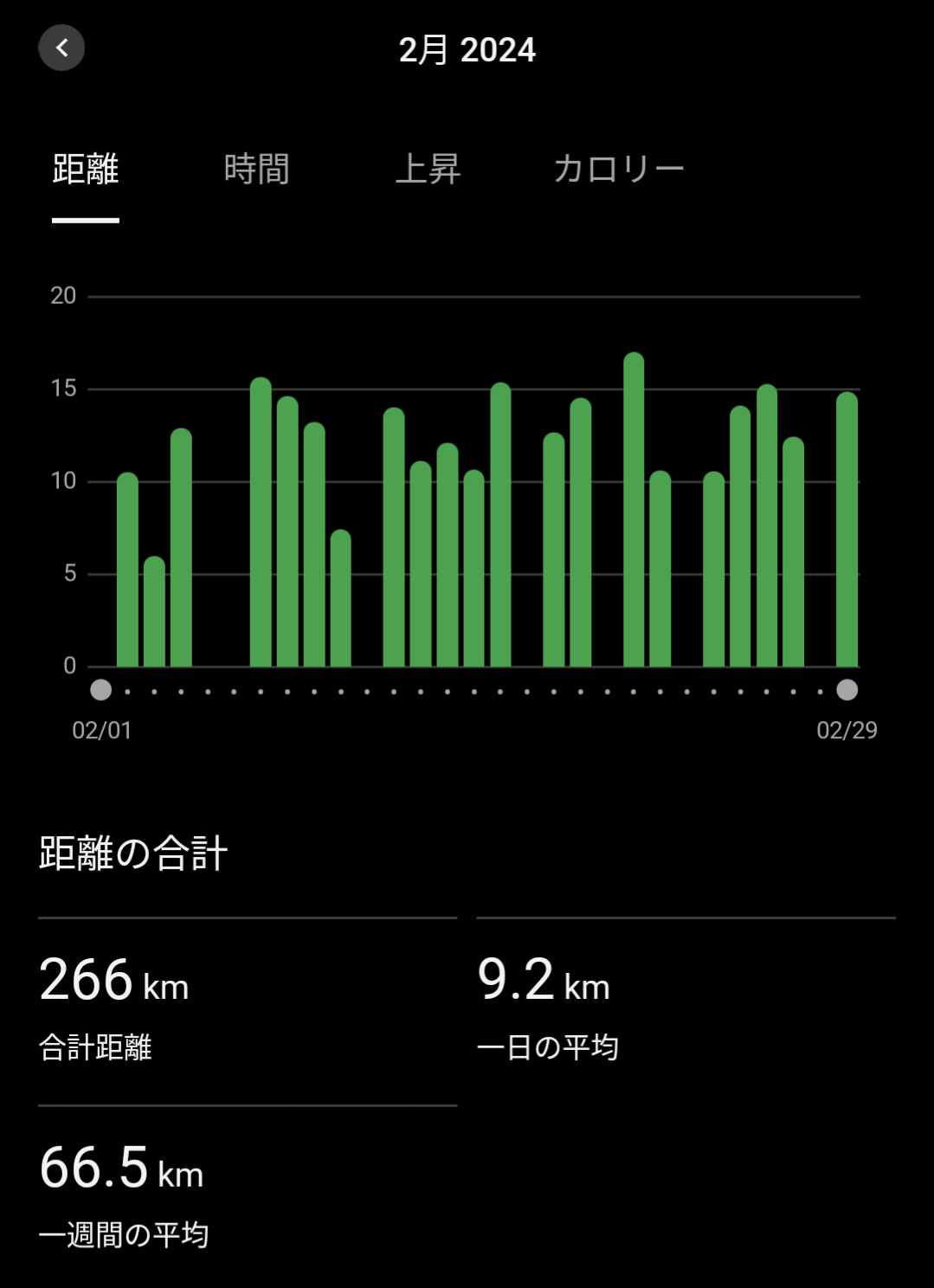Switch to the 時間 tab
The image size is (934, 1288).
coord(256,170)
